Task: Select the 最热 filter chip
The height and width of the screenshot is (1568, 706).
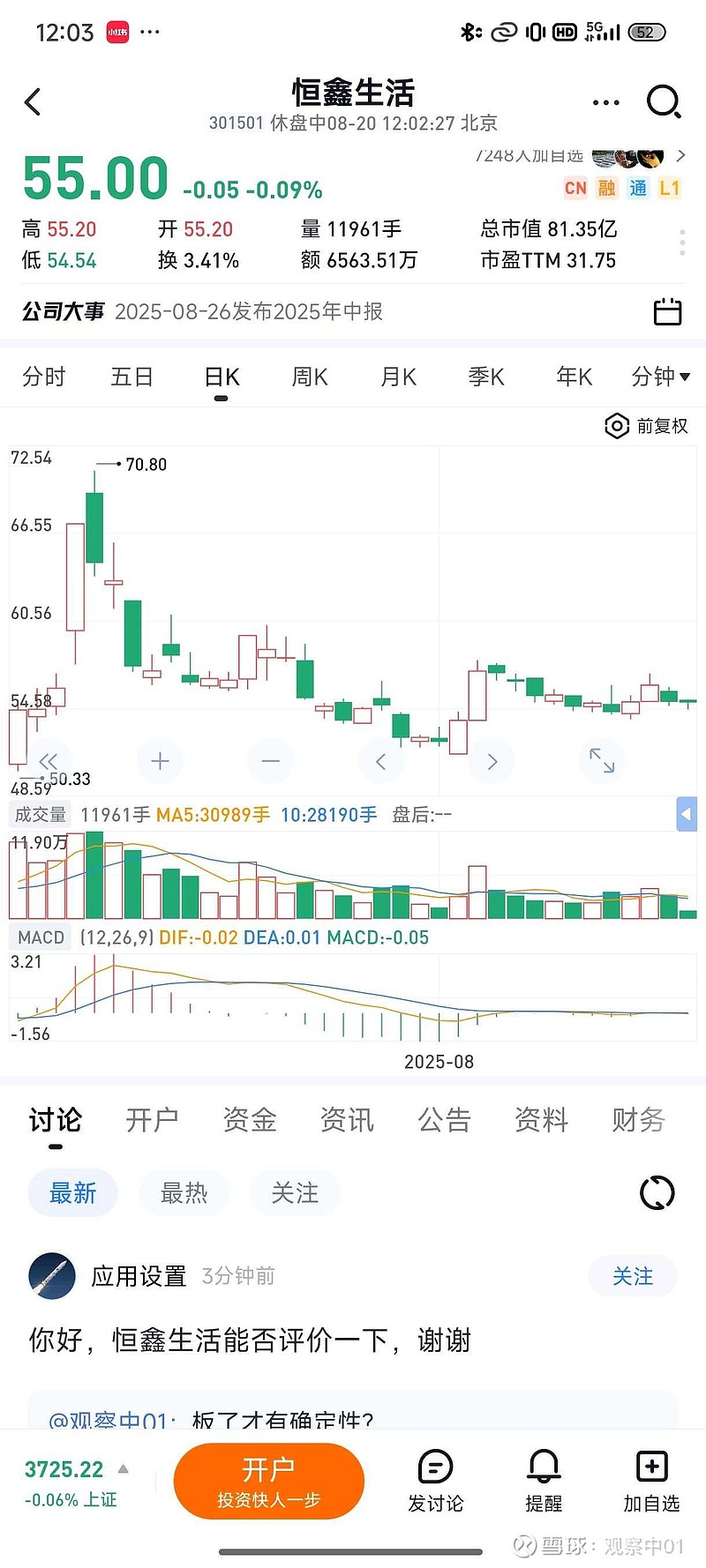Action: tap(184, 1193)
